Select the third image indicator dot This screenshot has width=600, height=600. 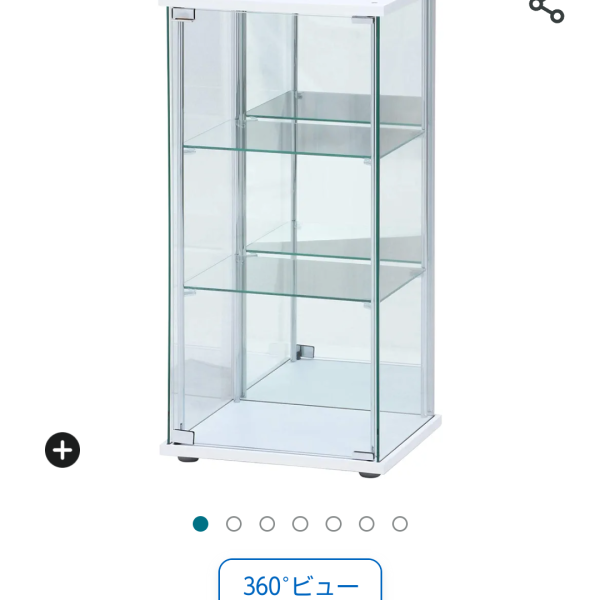(x=267, y=524)
